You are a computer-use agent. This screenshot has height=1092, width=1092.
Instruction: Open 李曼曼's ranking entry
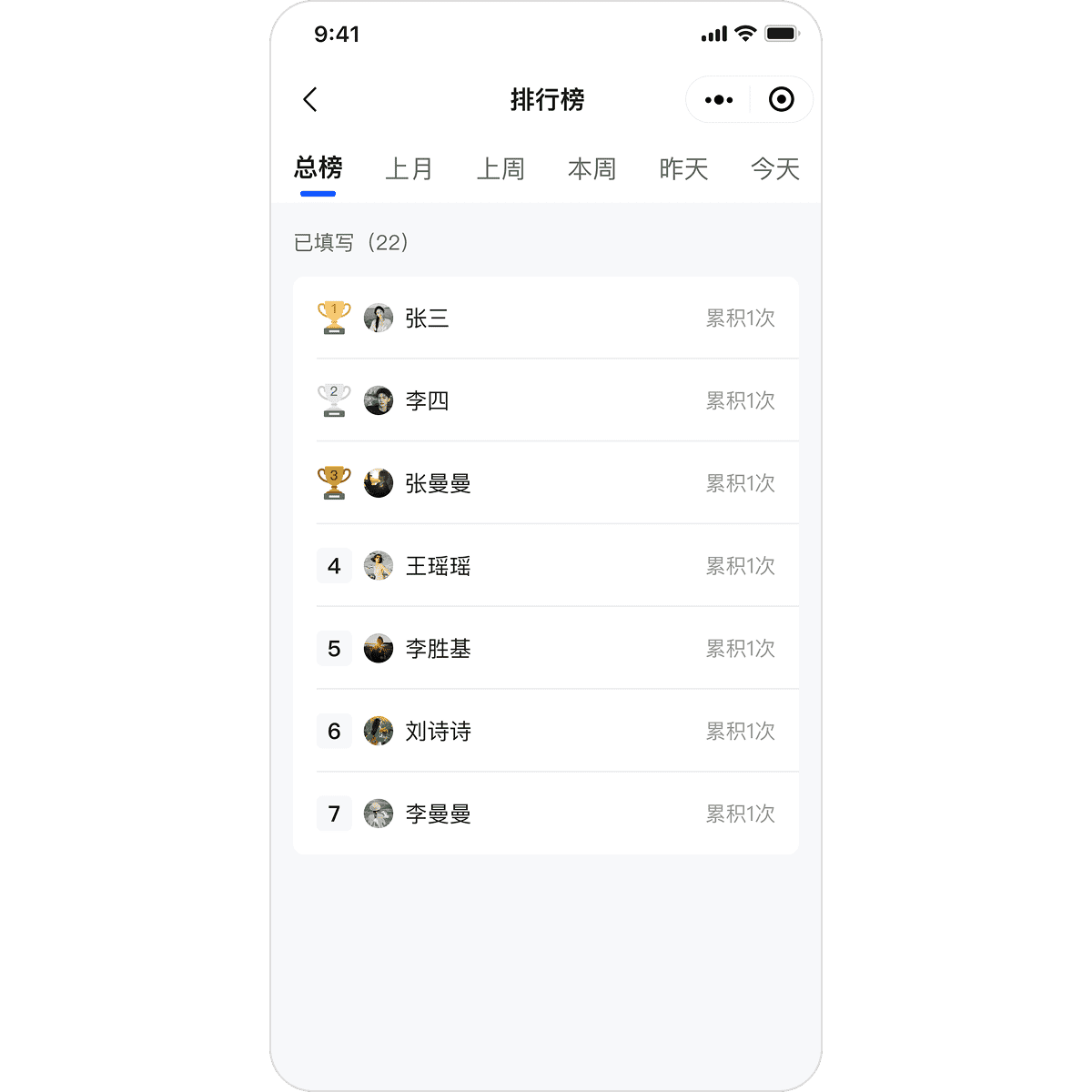point(546,814)
